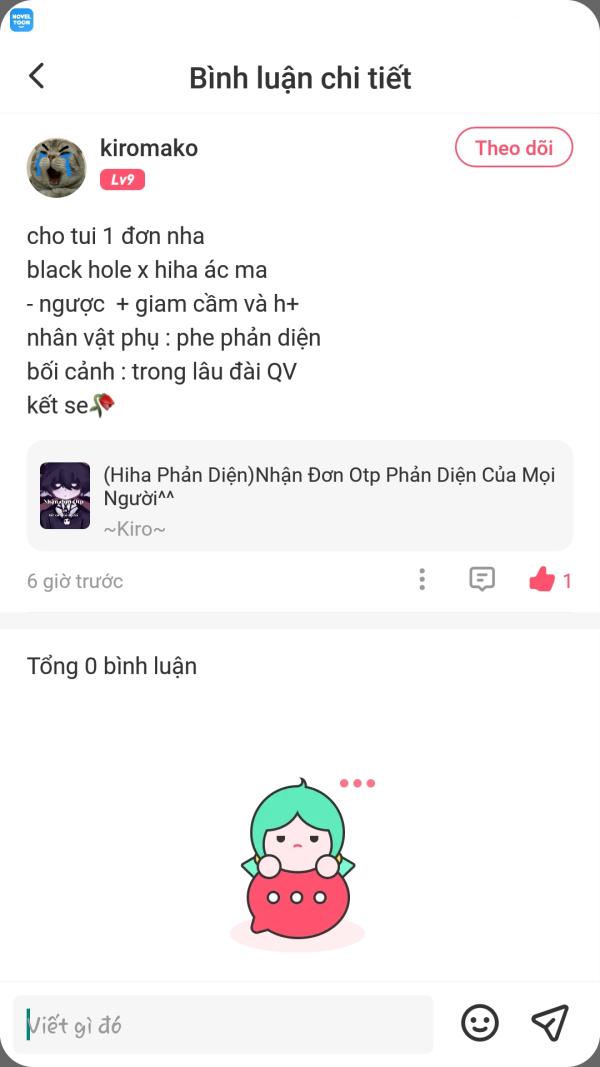
Task: Reply to the comment via the speech-bubble icon
Action: click(482, 579)
